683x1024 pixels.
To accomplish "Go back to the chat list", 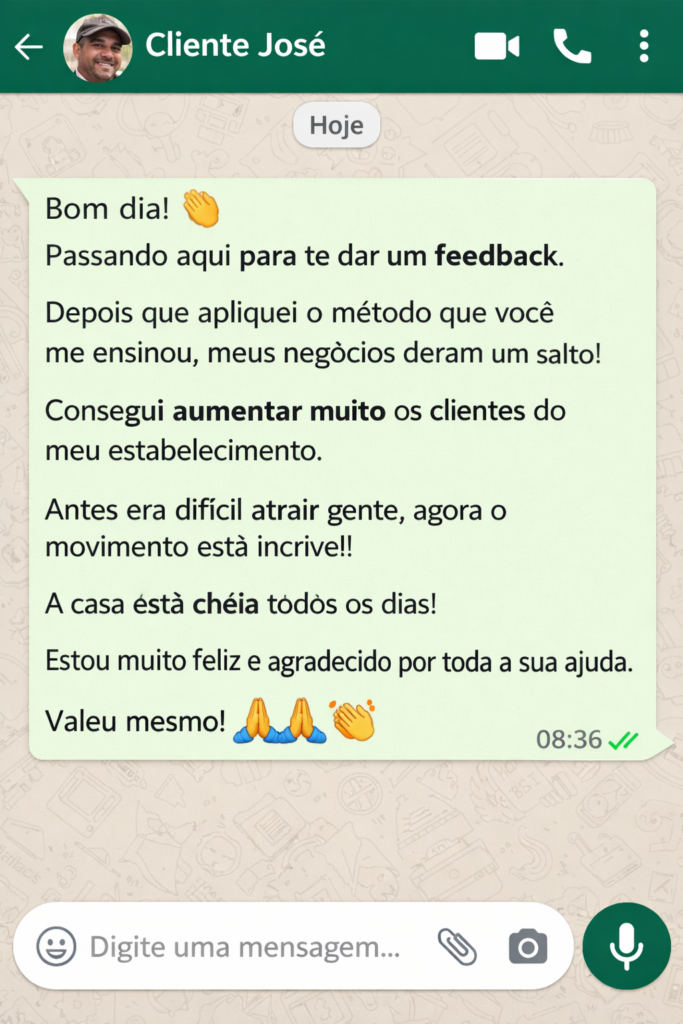I will pos(28,47).
